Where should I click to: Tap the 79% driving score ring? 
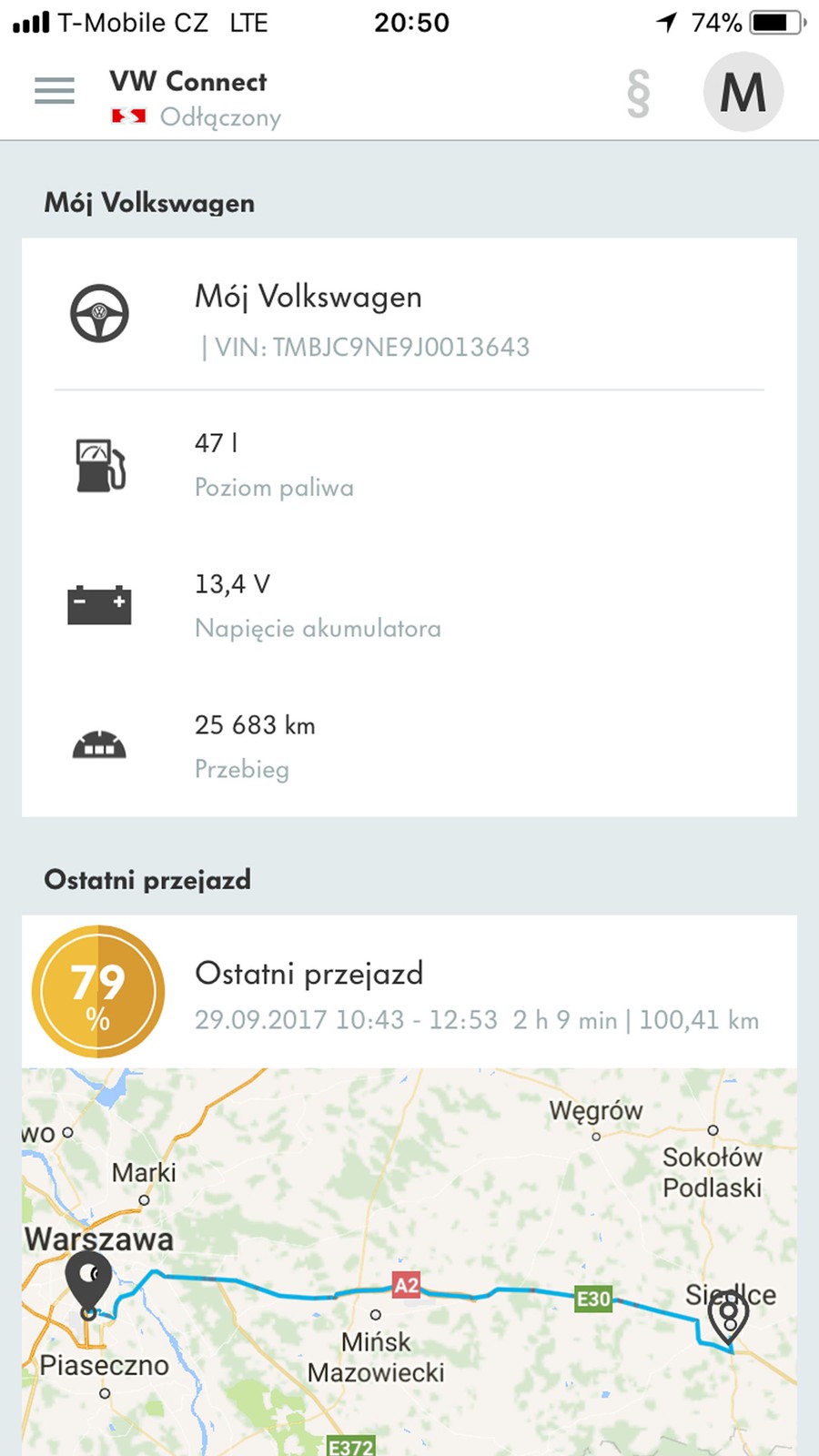click(98, 991)
